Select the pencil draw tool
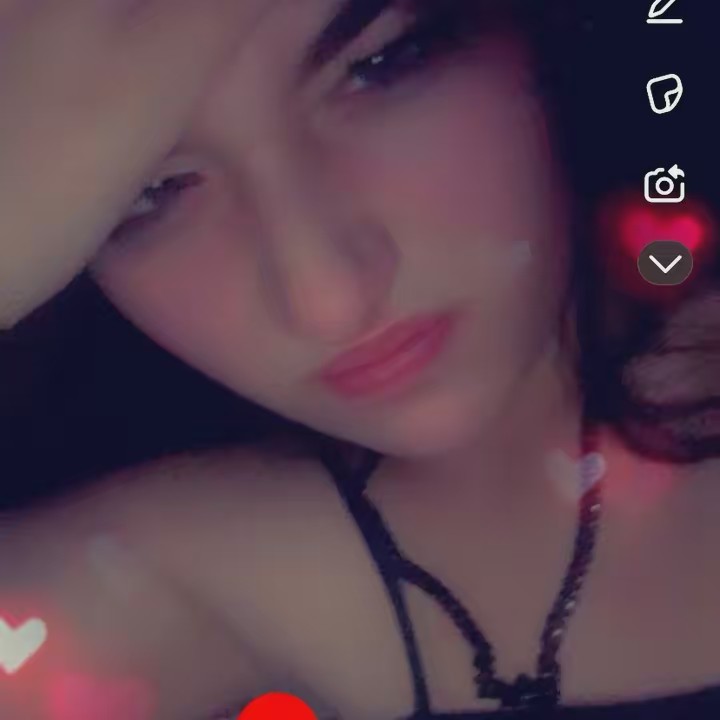 pyautogui.click(x=665, y=10)
